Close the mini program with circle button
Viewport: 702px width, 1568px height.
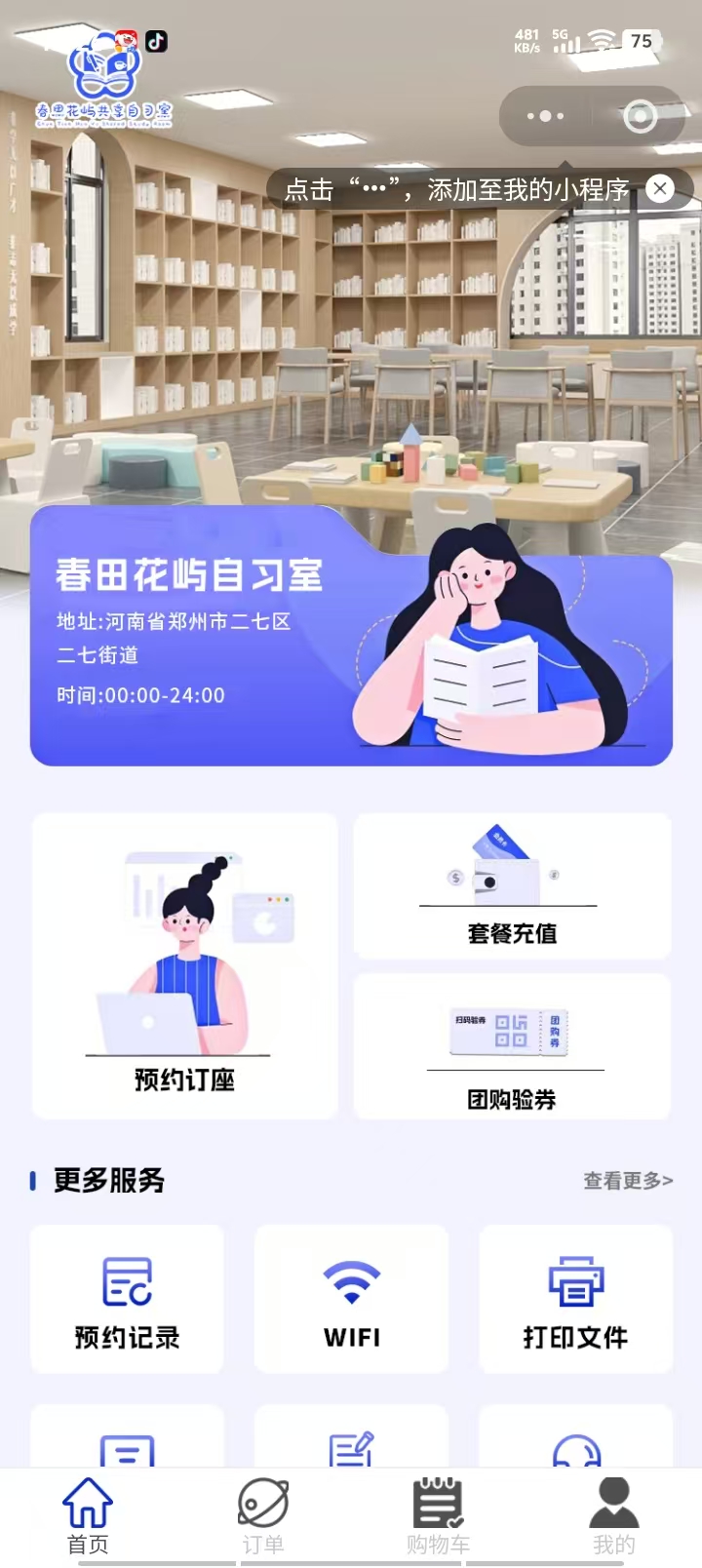pyautogui.click(x=640, y=116)
